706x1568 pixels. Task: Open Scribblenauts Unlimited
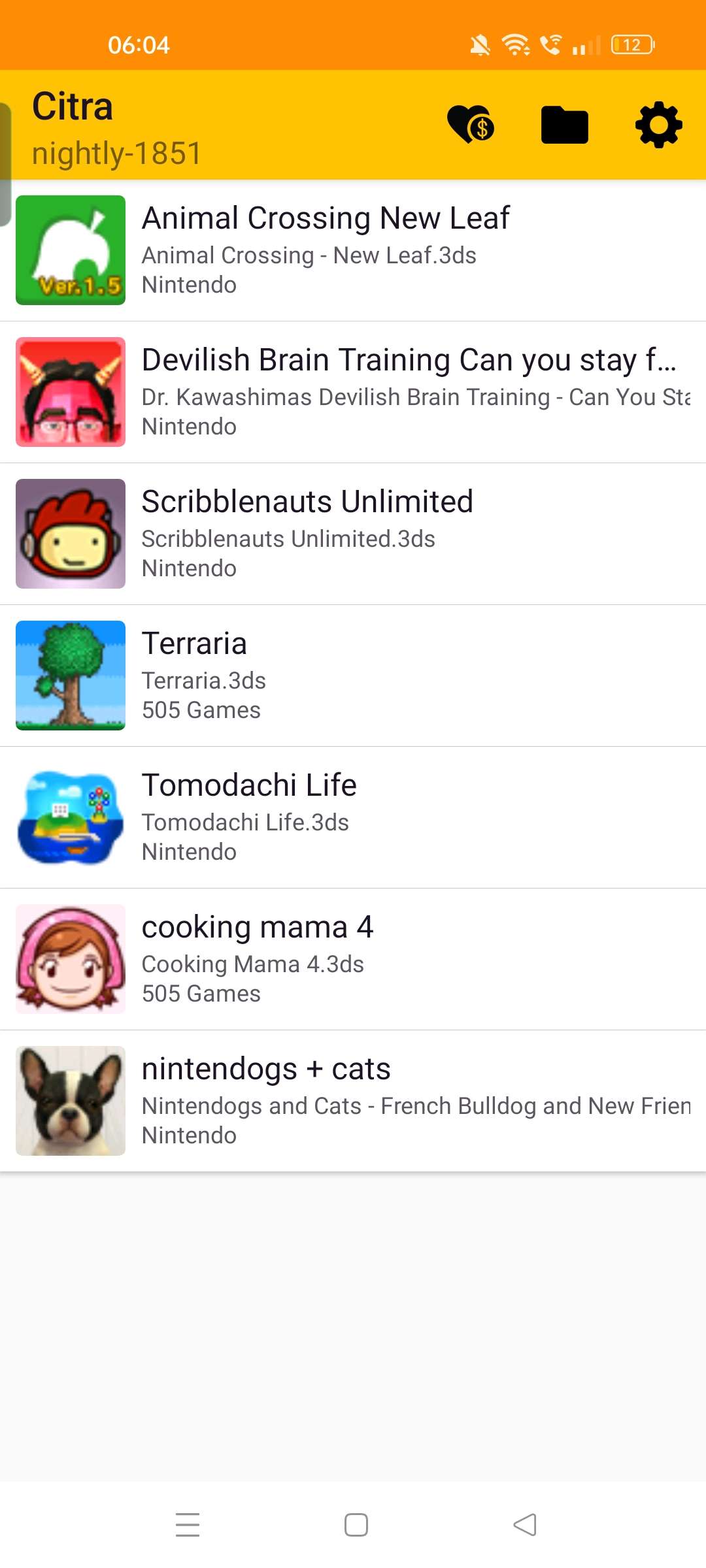point(353,534)
